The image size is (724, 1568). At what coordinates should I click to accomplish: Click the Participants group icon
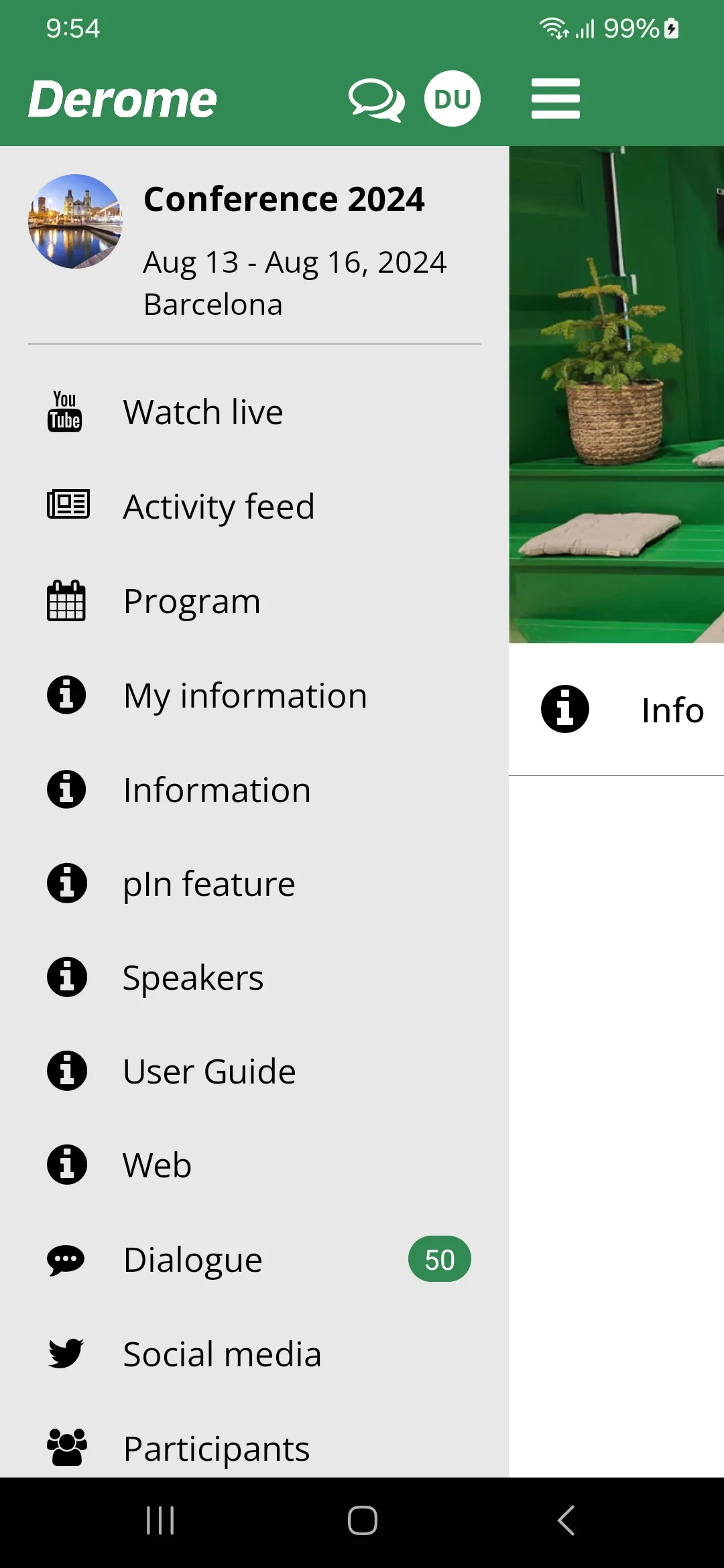pyautogui.click(x=66, y=1445)
